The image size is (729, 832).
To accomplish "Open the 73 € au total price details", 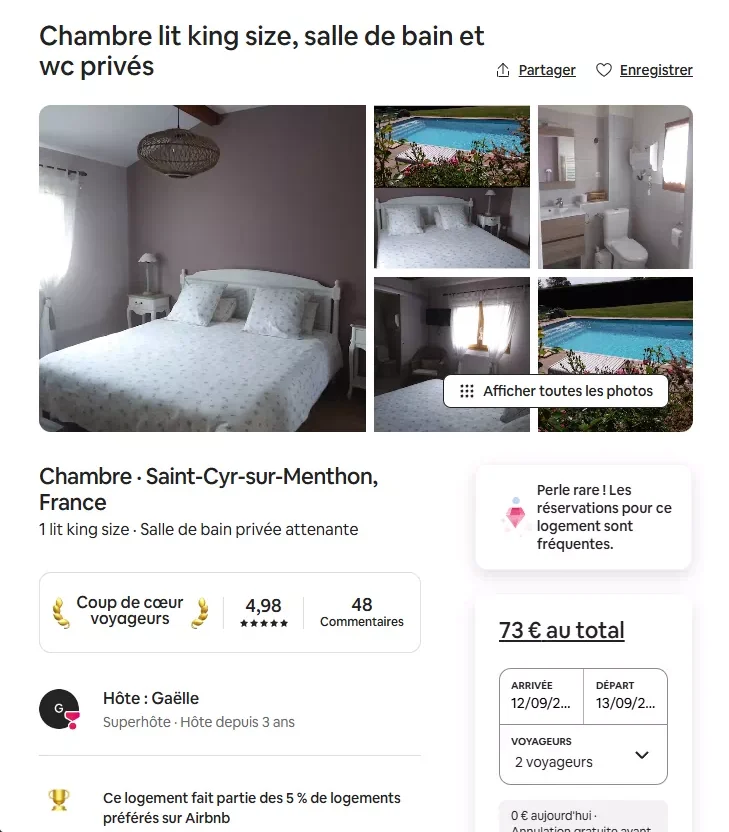I will pos(561,631).
